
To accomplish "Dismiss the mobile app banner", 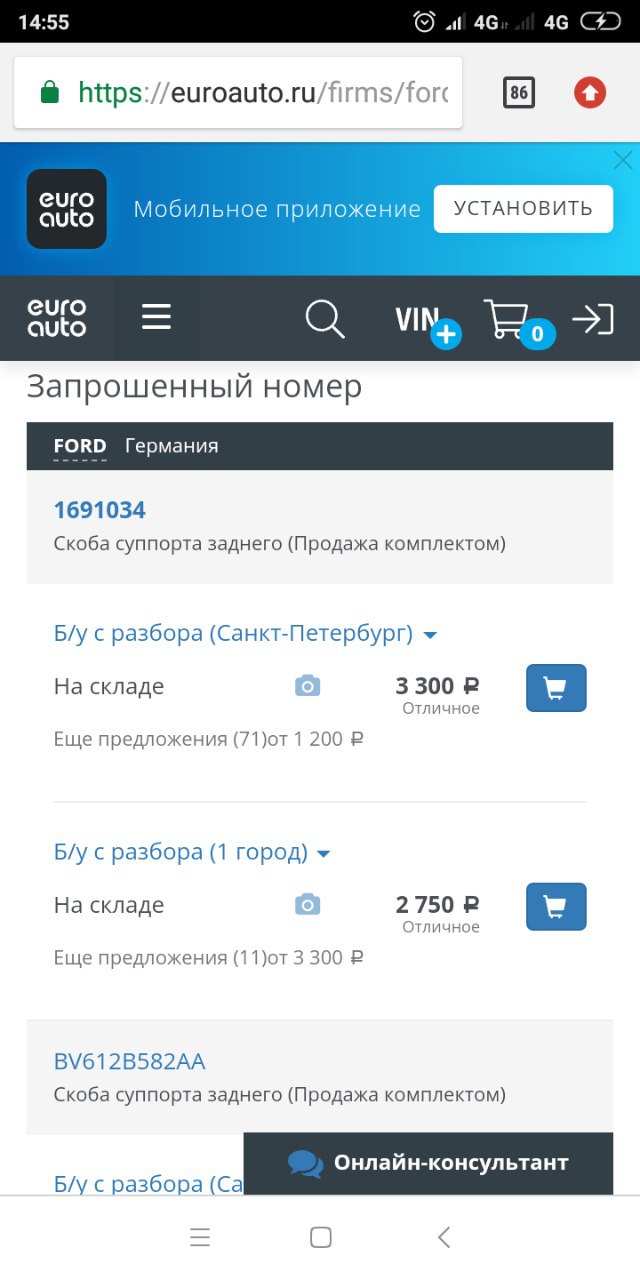I will click(x=623, y=160).
